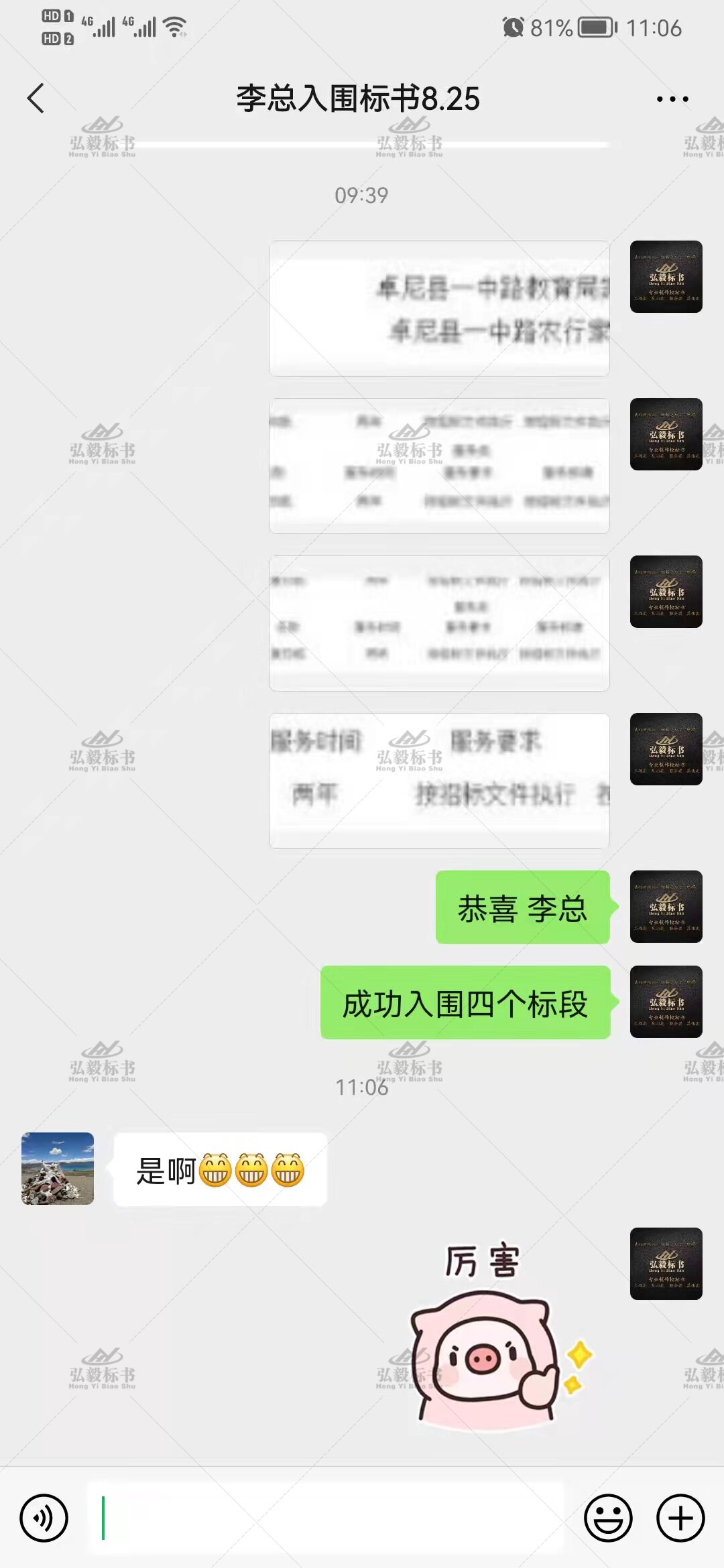
Task: Open the first image with 卓尼县 text
Action: pos(439,308)
